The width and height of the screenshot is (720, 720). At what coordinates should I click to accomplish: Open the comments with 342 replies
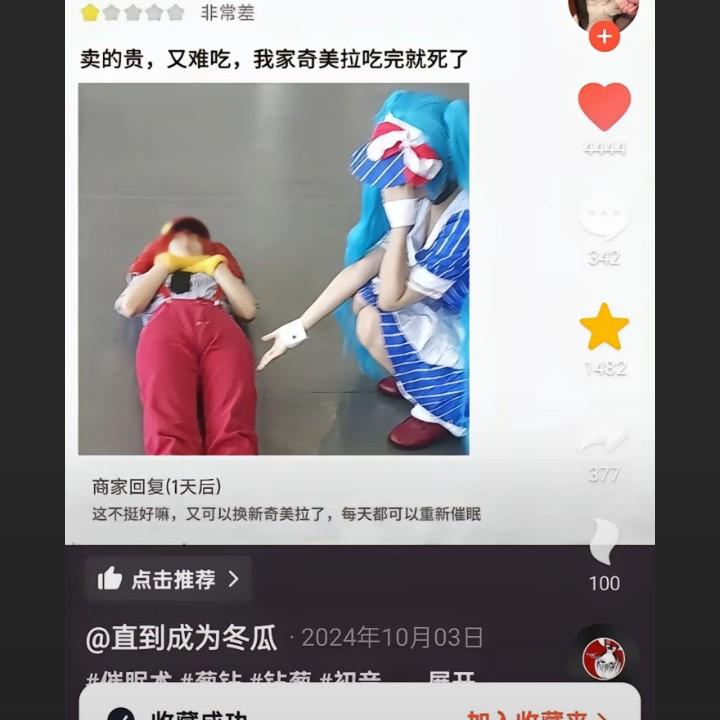pos(604,218)
